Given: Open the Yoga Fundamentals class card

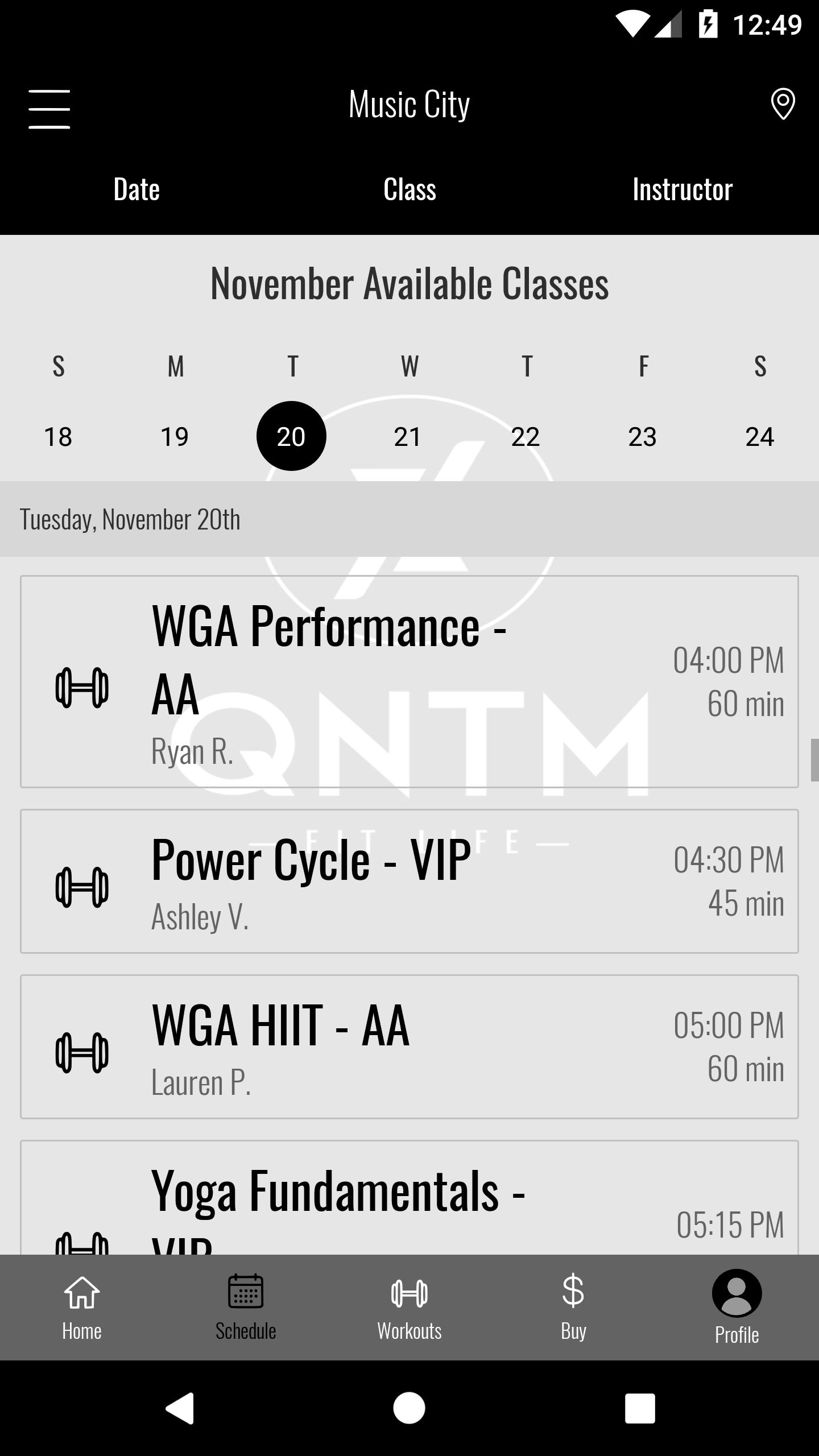Looking at the screenshot, I should point(409,1197).
